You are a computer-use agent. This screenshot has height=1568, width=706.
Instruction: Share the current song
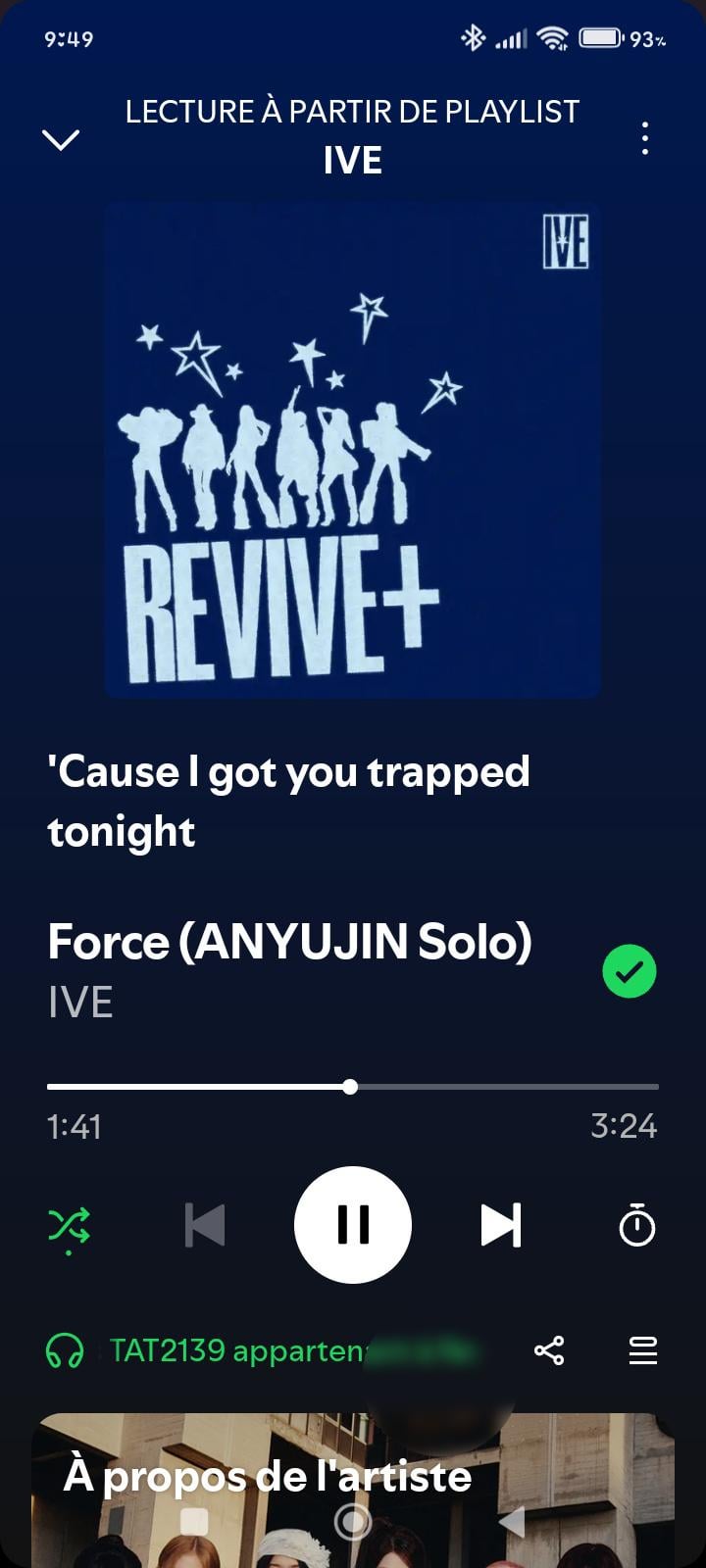pyautogui.click(x=549, y=1350)
